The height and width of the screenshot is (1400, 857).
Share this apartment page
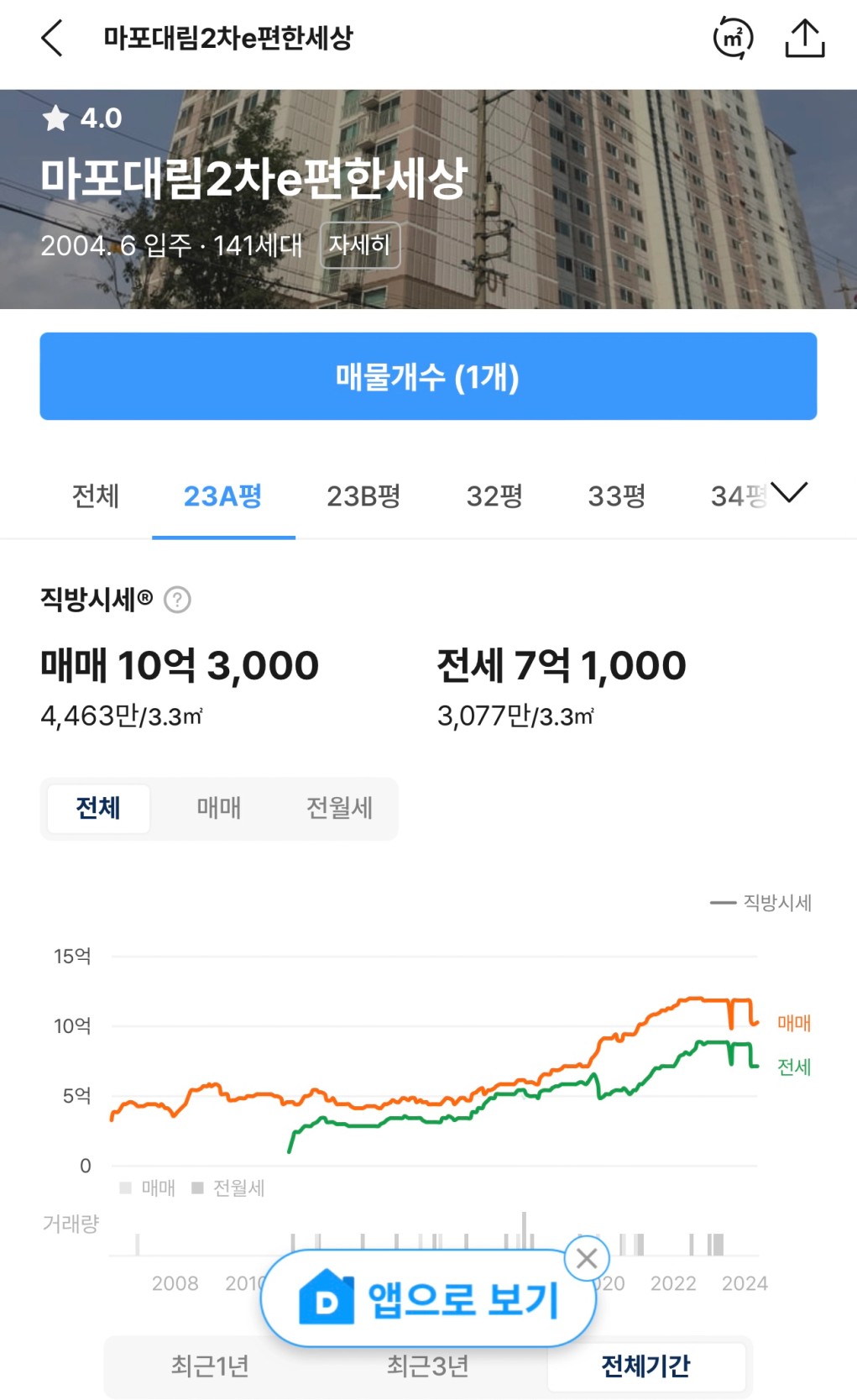click(x=805, y=39)
